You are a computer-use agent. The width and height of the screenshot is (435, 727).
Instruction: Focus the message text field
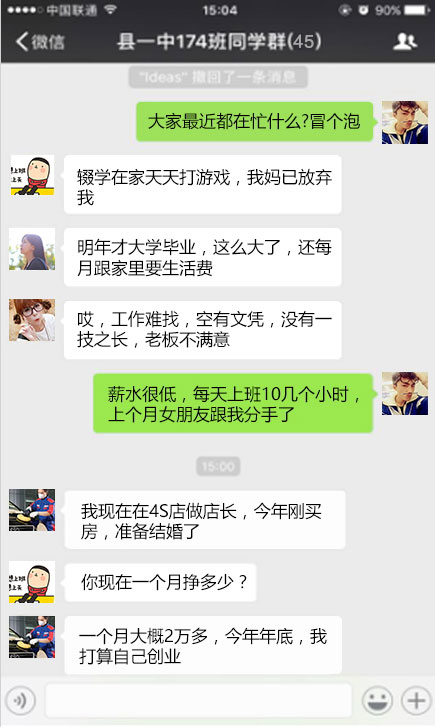(x=198, y=700)
